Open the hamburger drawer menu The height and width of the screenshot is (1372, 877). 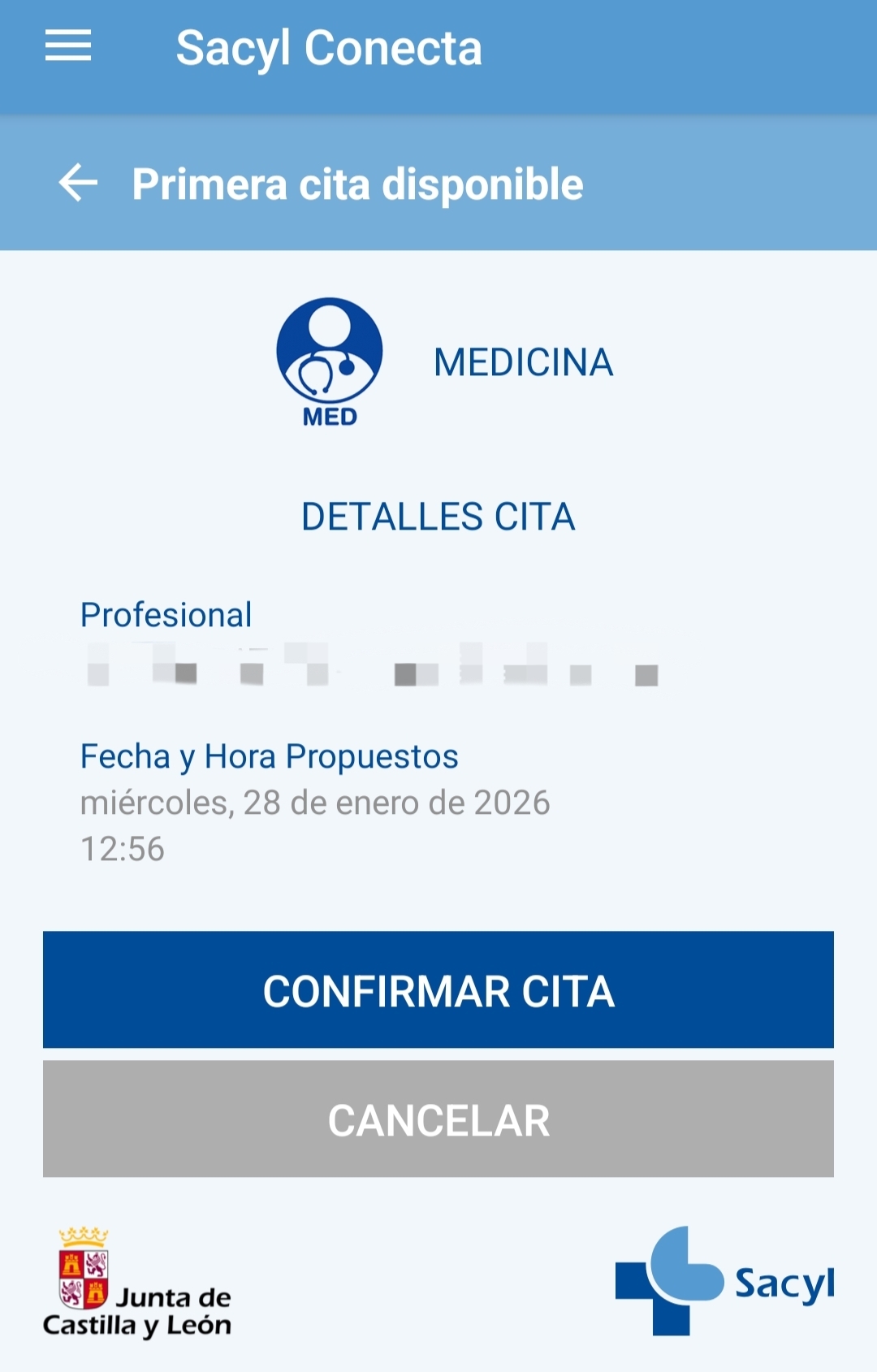68,46
